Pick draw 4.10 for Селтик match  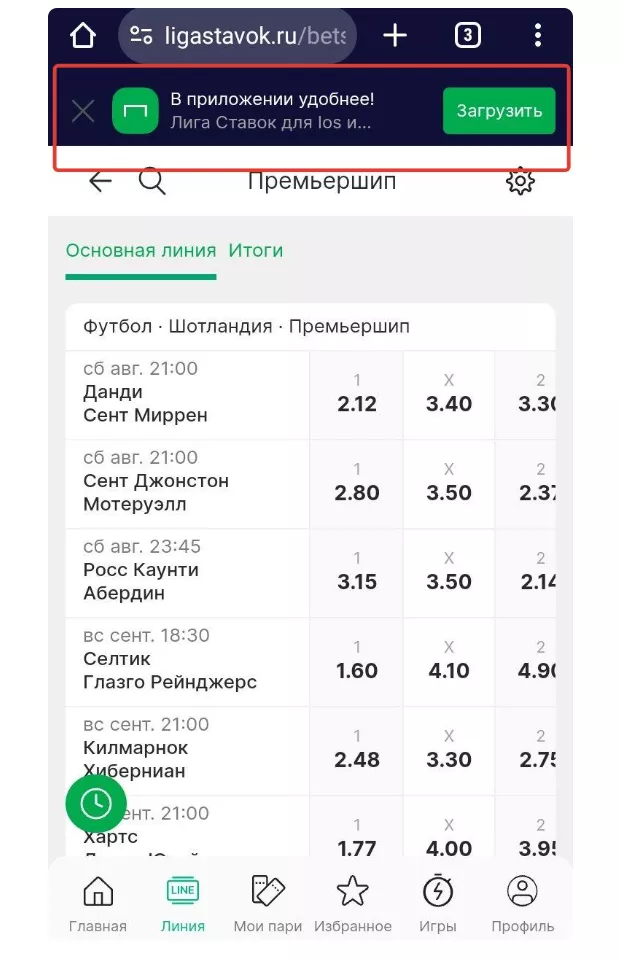tap(448, 661)
